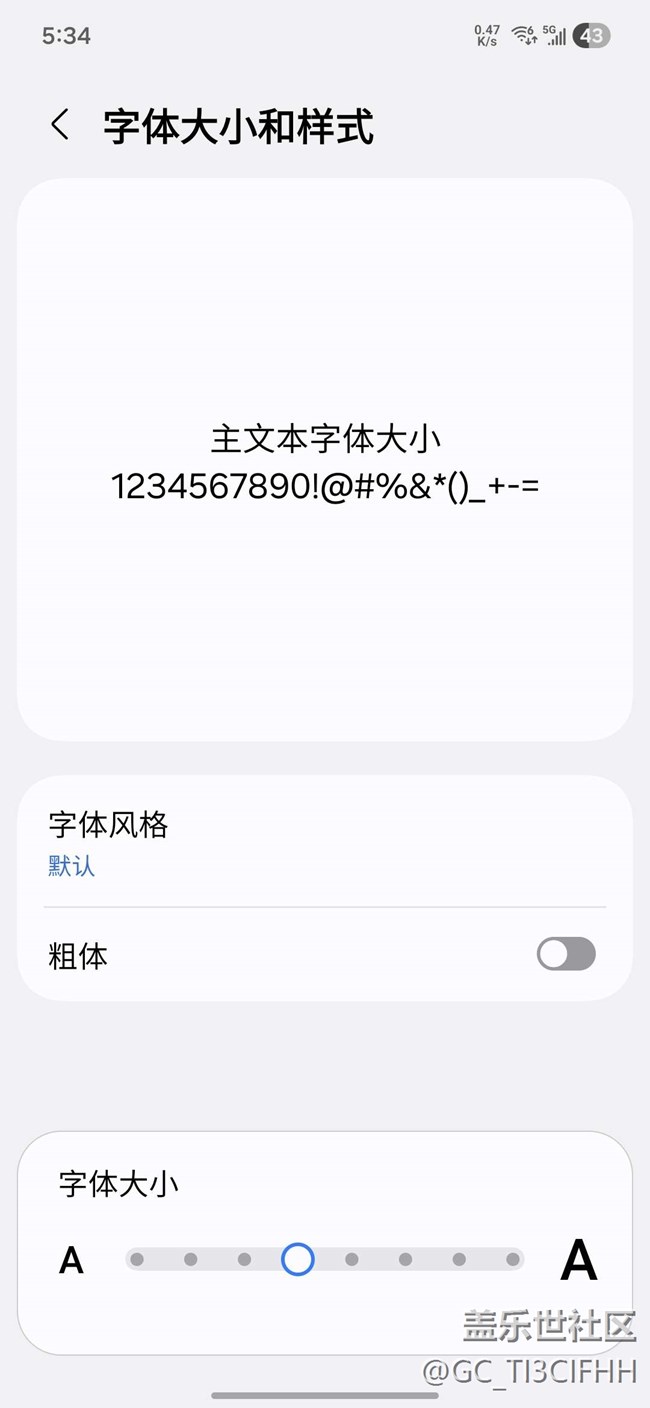Go back from 字体大小和样式
This screenshot has height=1408, width=650.
point(60,126)
